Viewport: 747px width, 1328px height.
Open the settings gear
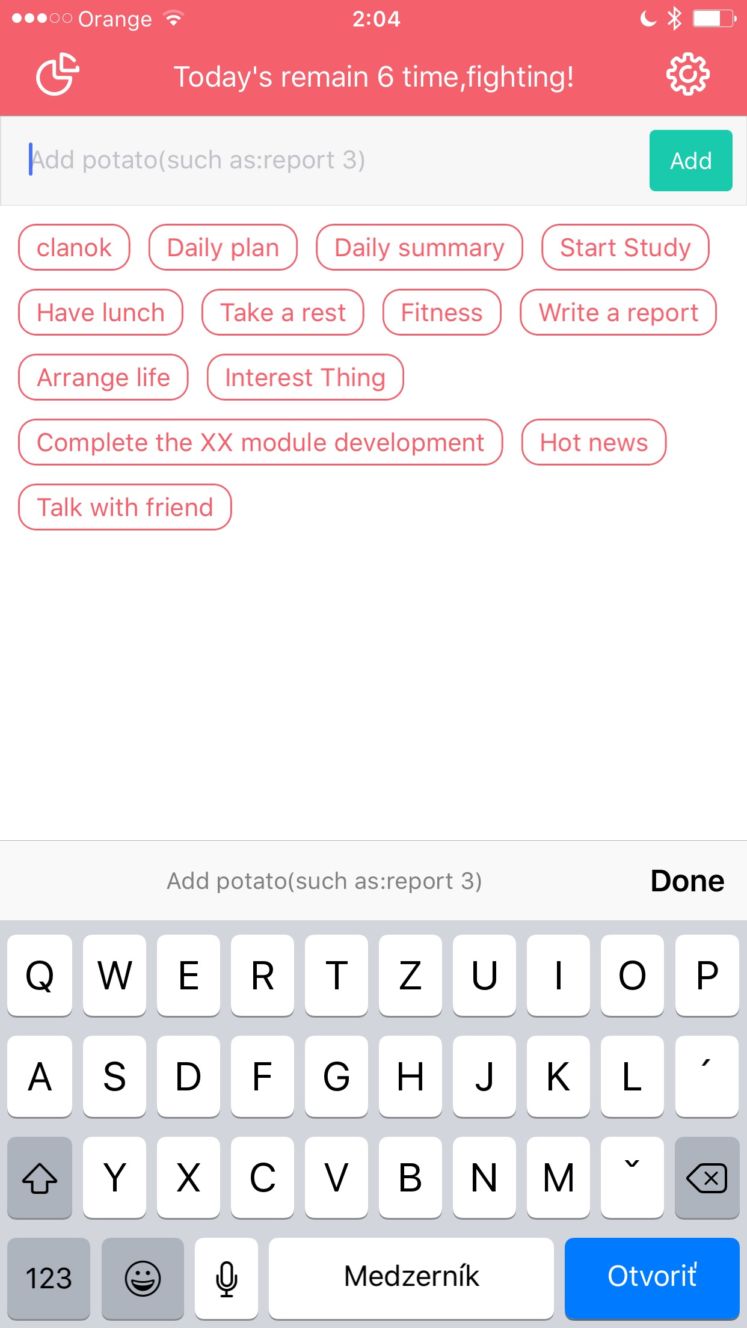(688, 75)
